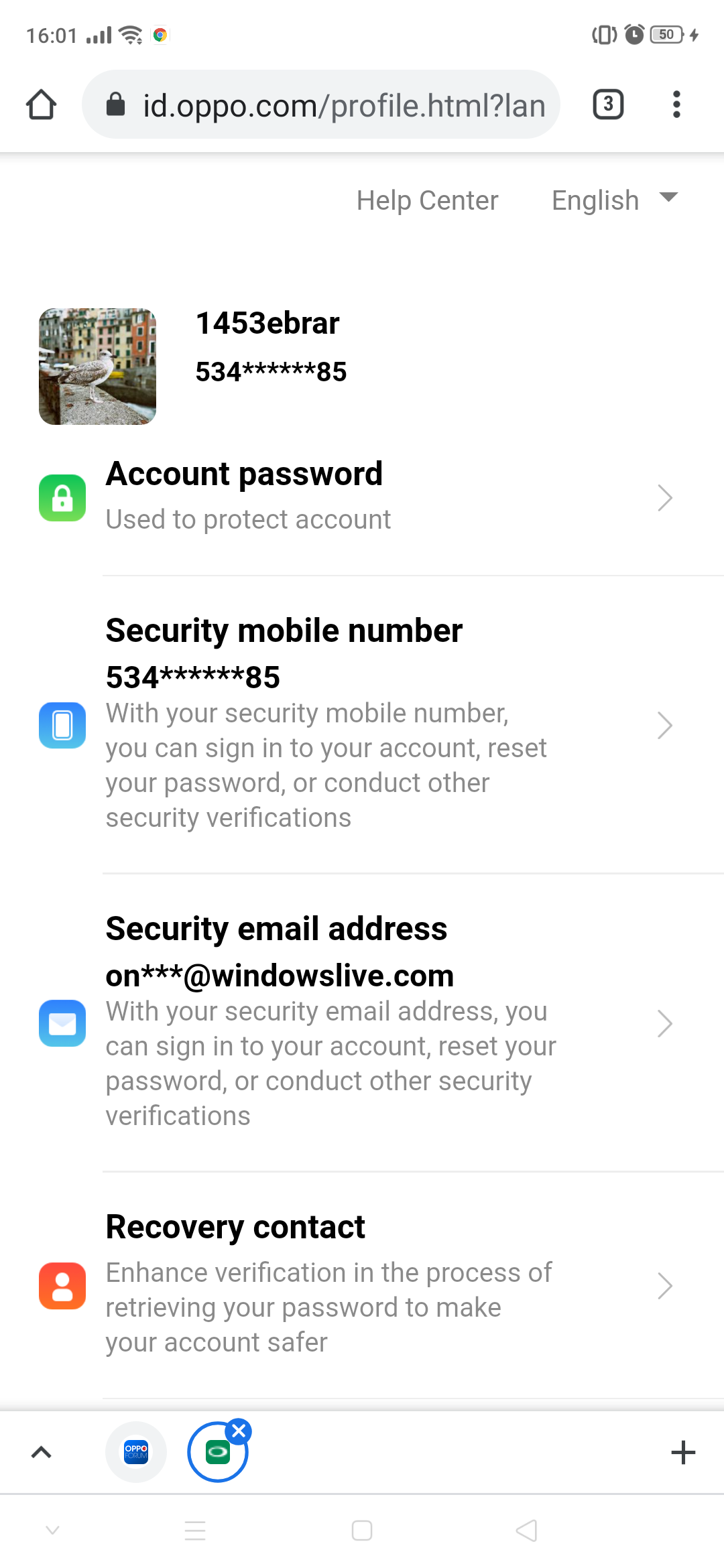The height and width of the screenshot is (1568, 724).
Task: Open Recovery contact settings
Action: (x=362, y=1285)
